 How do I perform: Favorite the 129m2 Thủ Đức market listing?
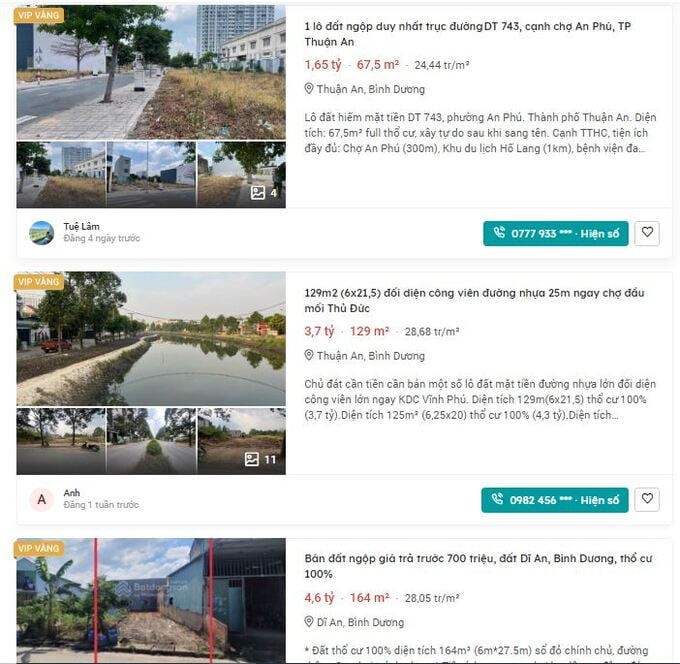point(647,499)
